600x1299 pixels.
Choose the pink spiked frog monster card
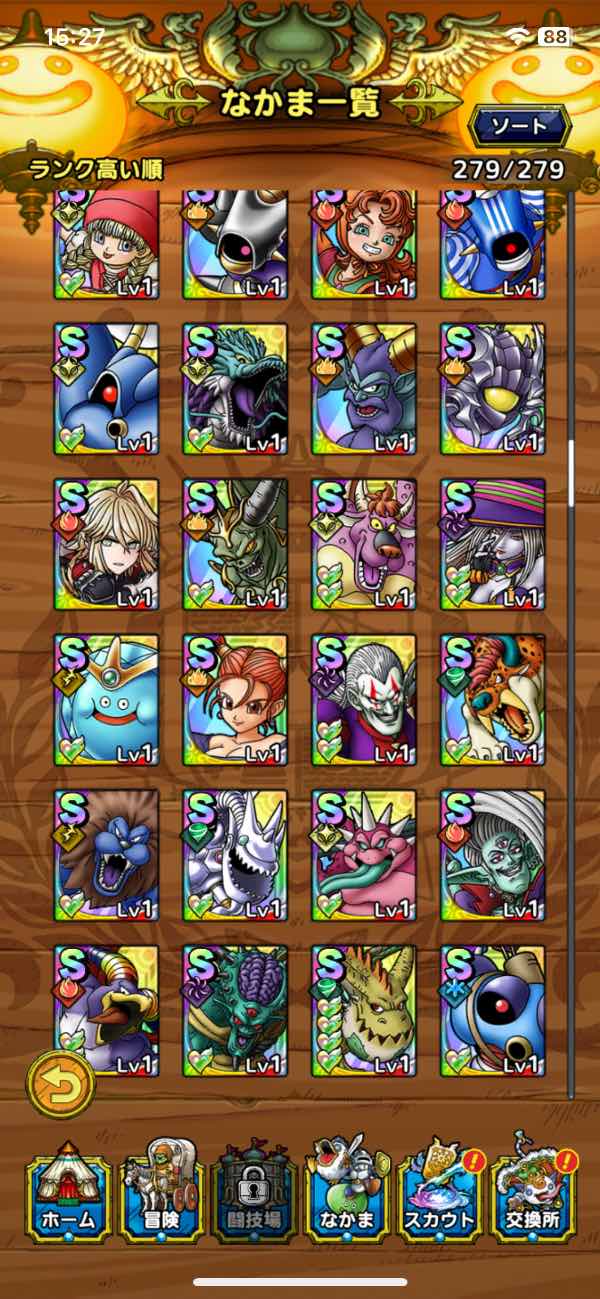[365, 856]
